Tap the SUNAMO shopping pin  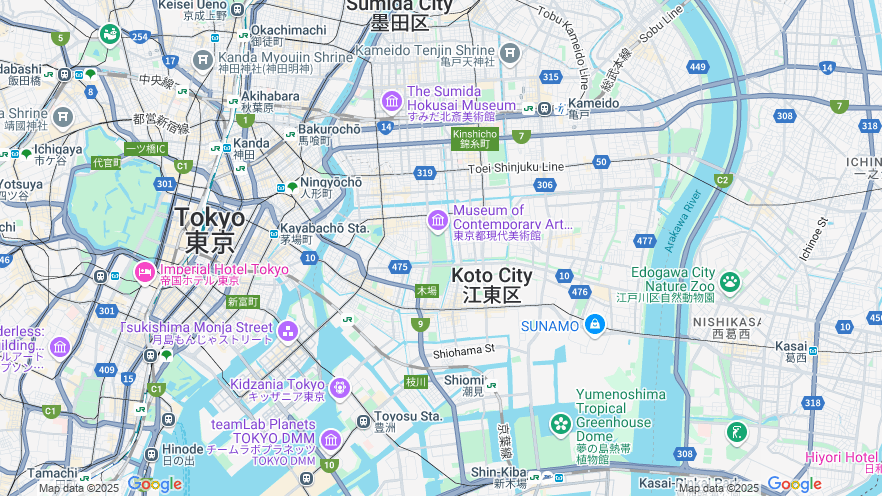coord(595,324)
